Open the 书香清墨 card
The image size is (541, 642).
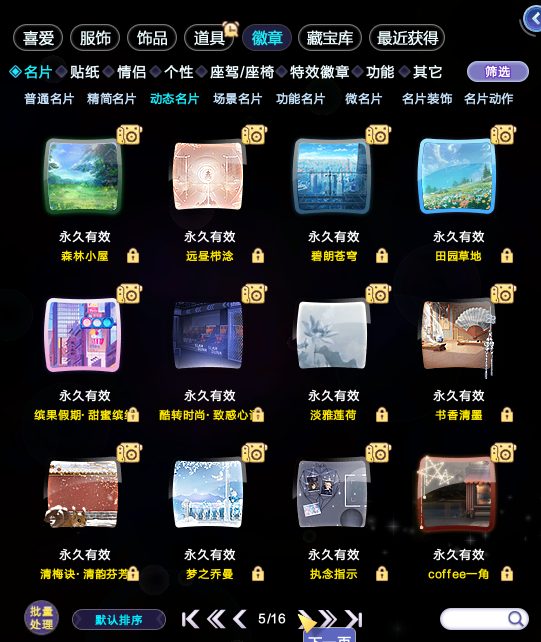458,336
